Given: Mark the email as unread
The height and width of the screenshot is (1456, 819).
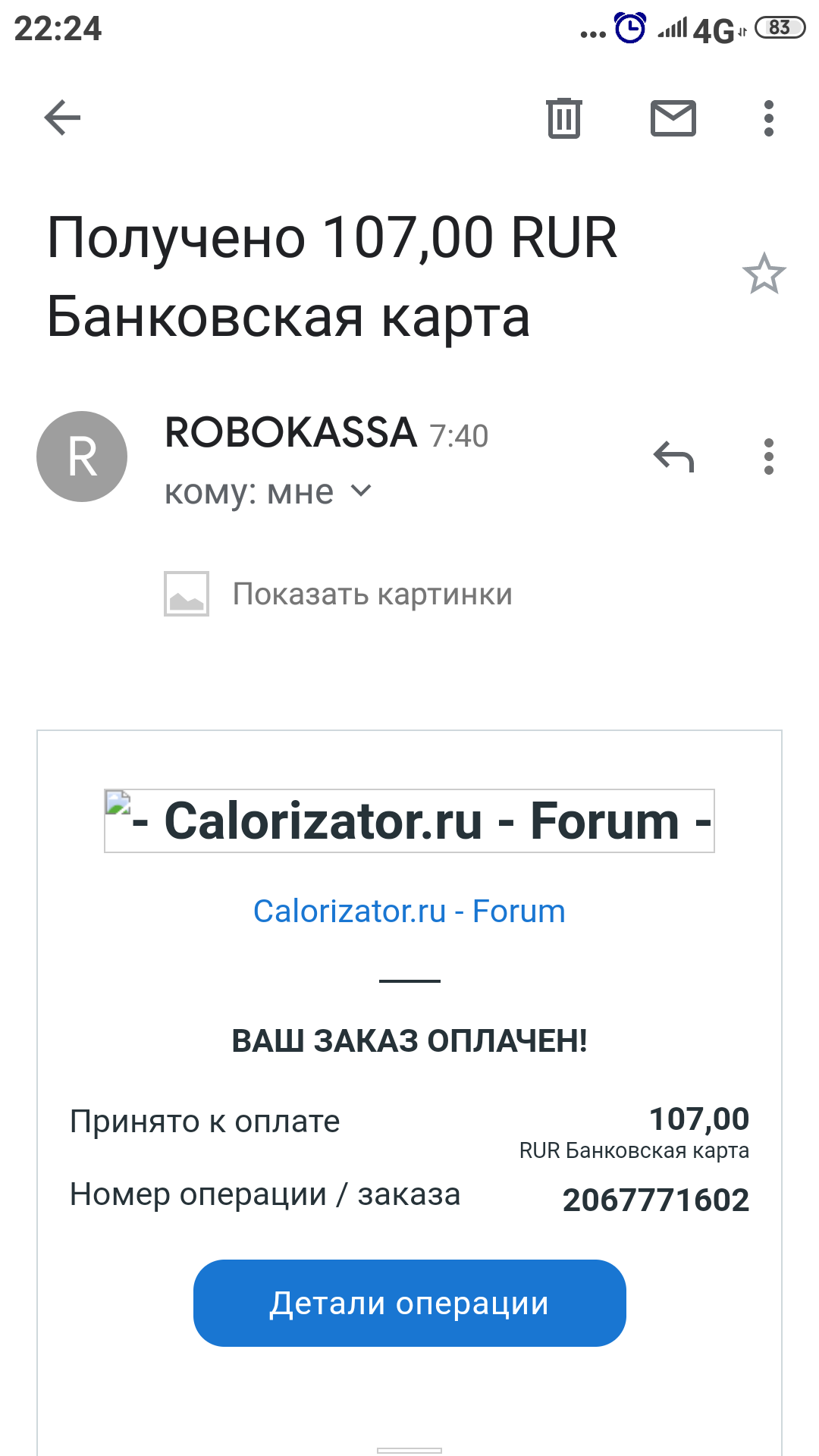Looking at the screenshot, I should (673, 118).
